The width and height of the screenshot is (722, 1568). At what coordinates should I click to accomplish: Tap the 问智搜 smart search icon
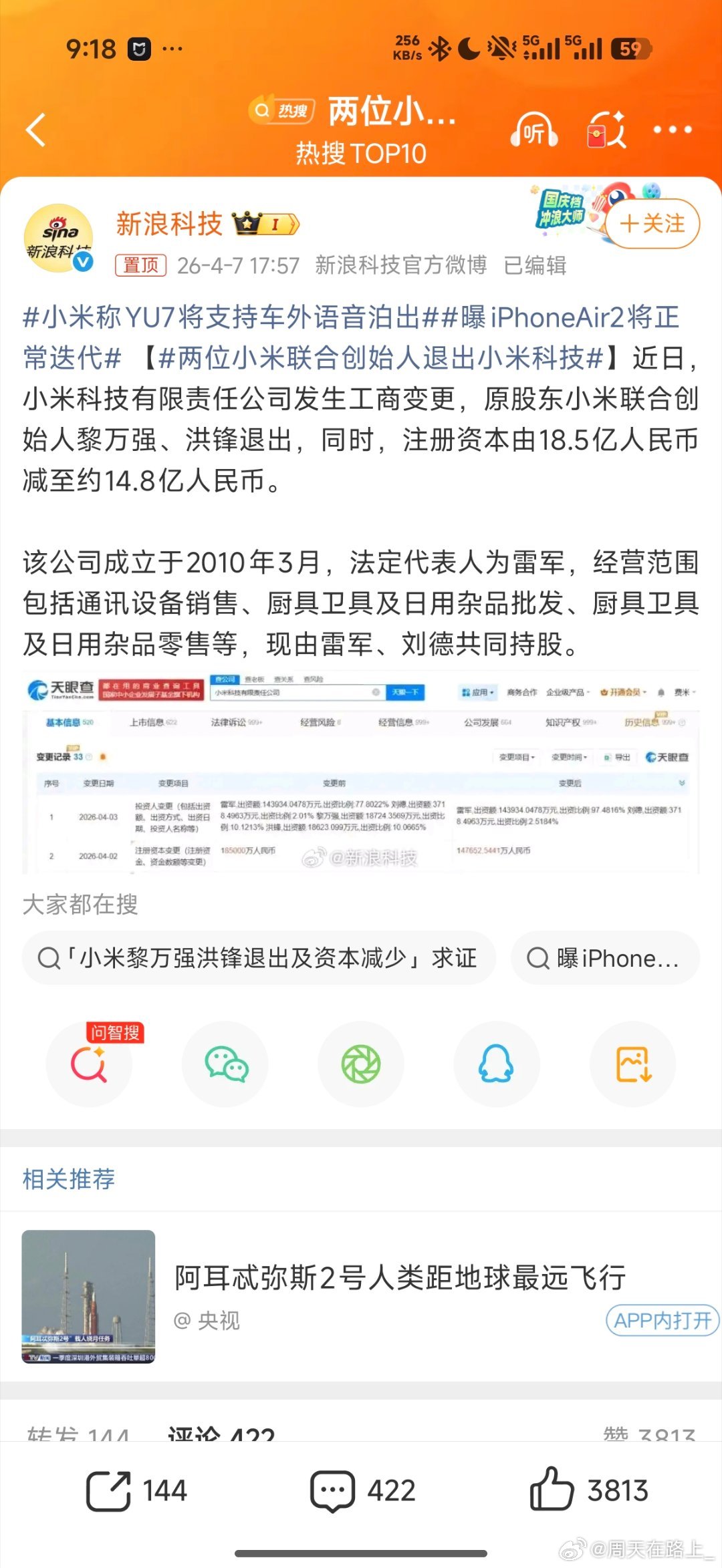click(x=89, y=1065)
